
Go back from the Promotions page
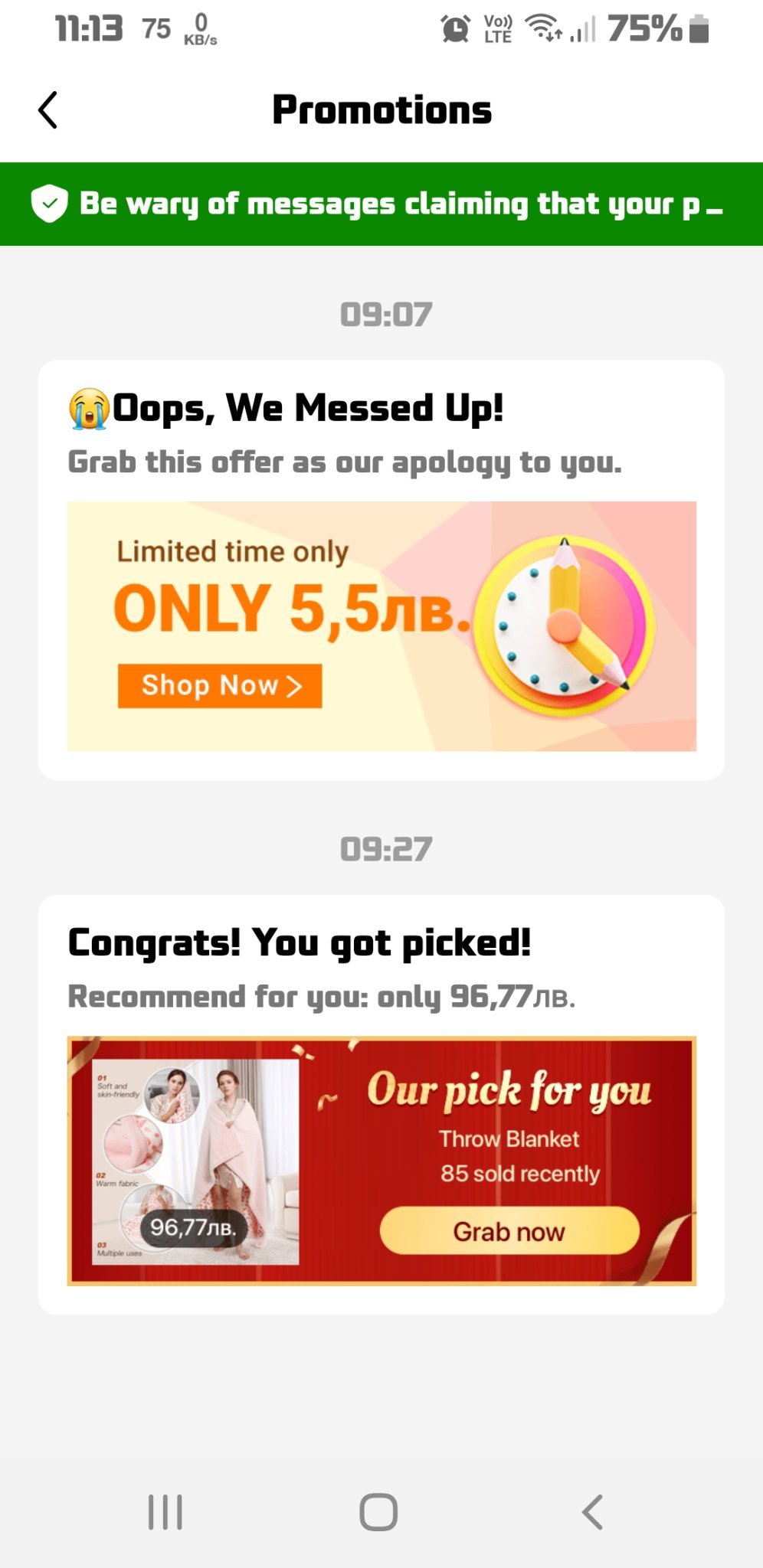pos(48,110)
